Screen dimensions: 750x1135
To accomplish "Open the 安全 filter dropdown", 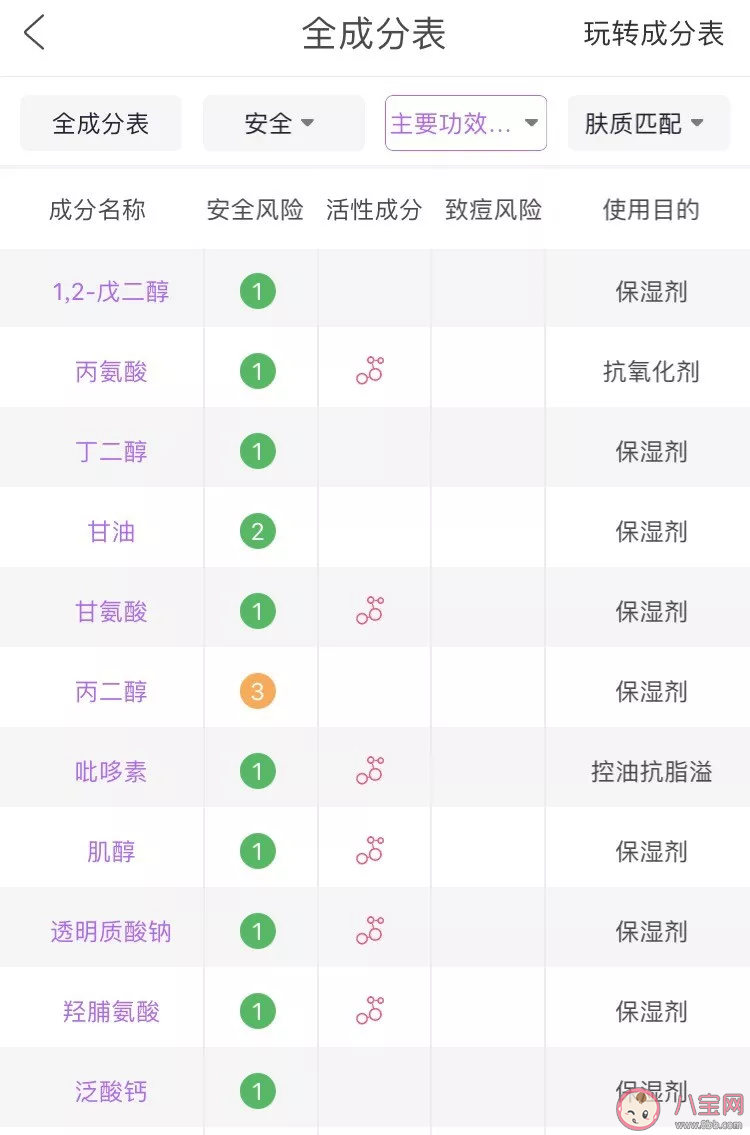I will click(283, 123).
